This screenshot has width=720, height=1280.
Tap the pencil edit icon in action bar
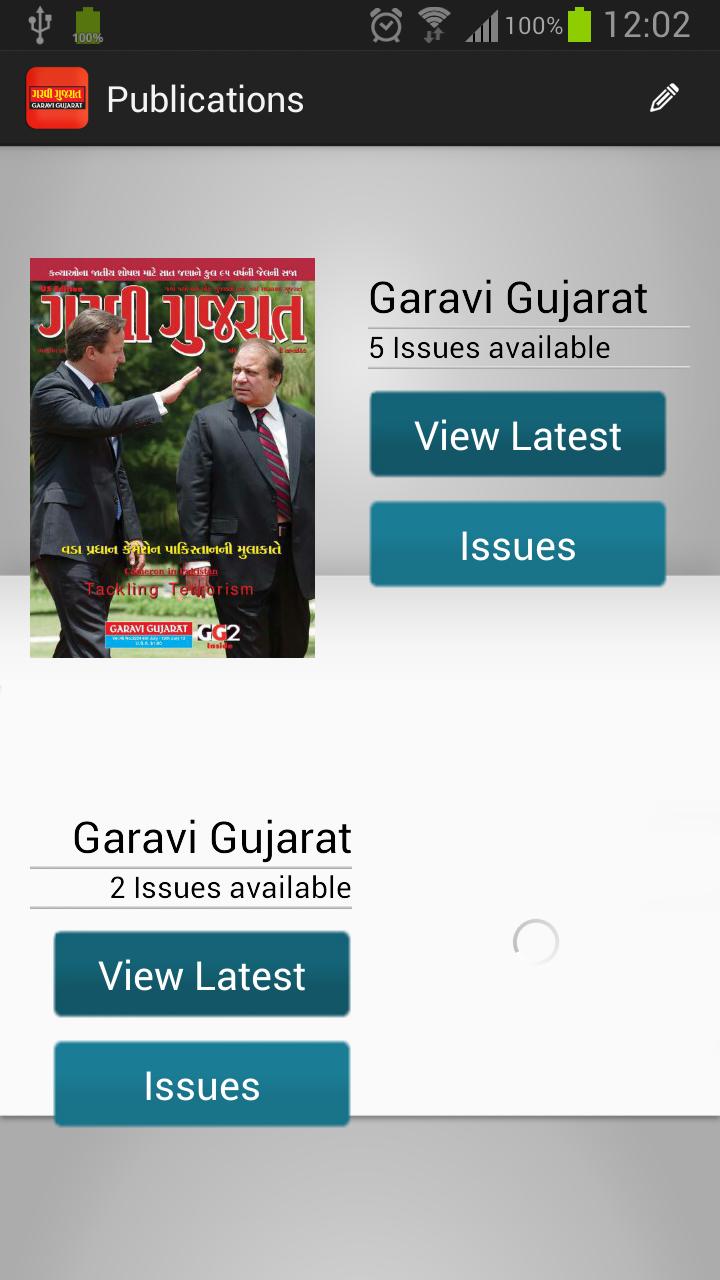tap(664, 99)
